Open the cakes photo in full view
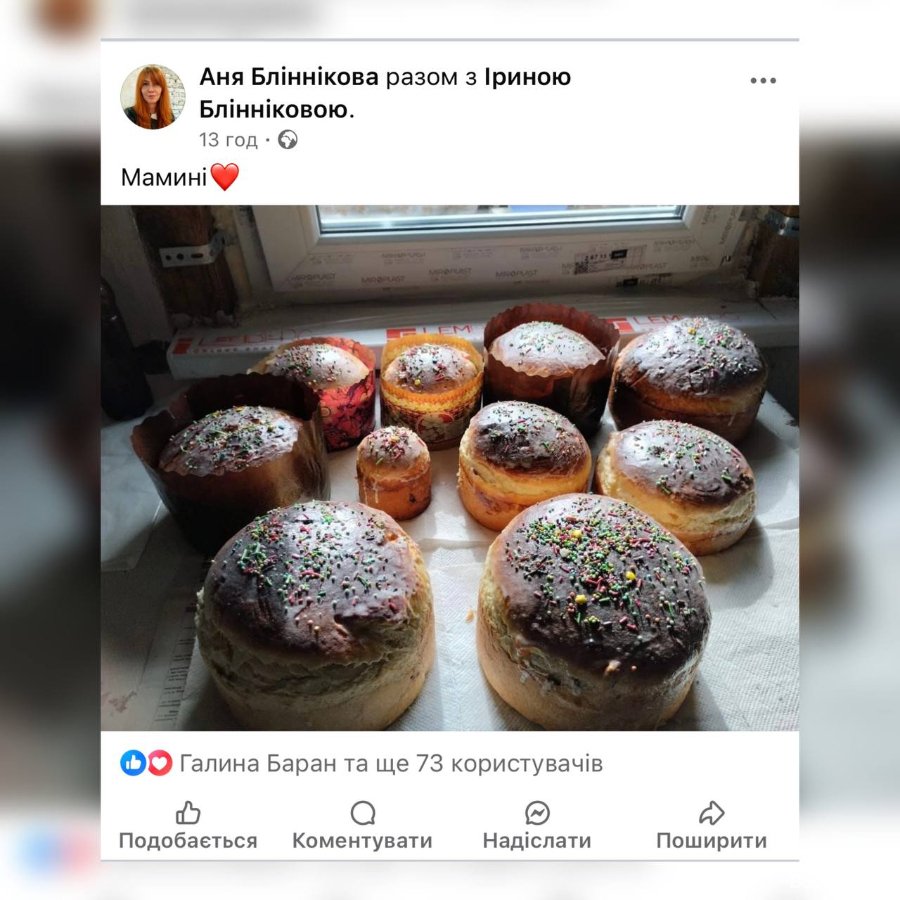This screenshot has height=900, width=900. click(x=450, y=468)
